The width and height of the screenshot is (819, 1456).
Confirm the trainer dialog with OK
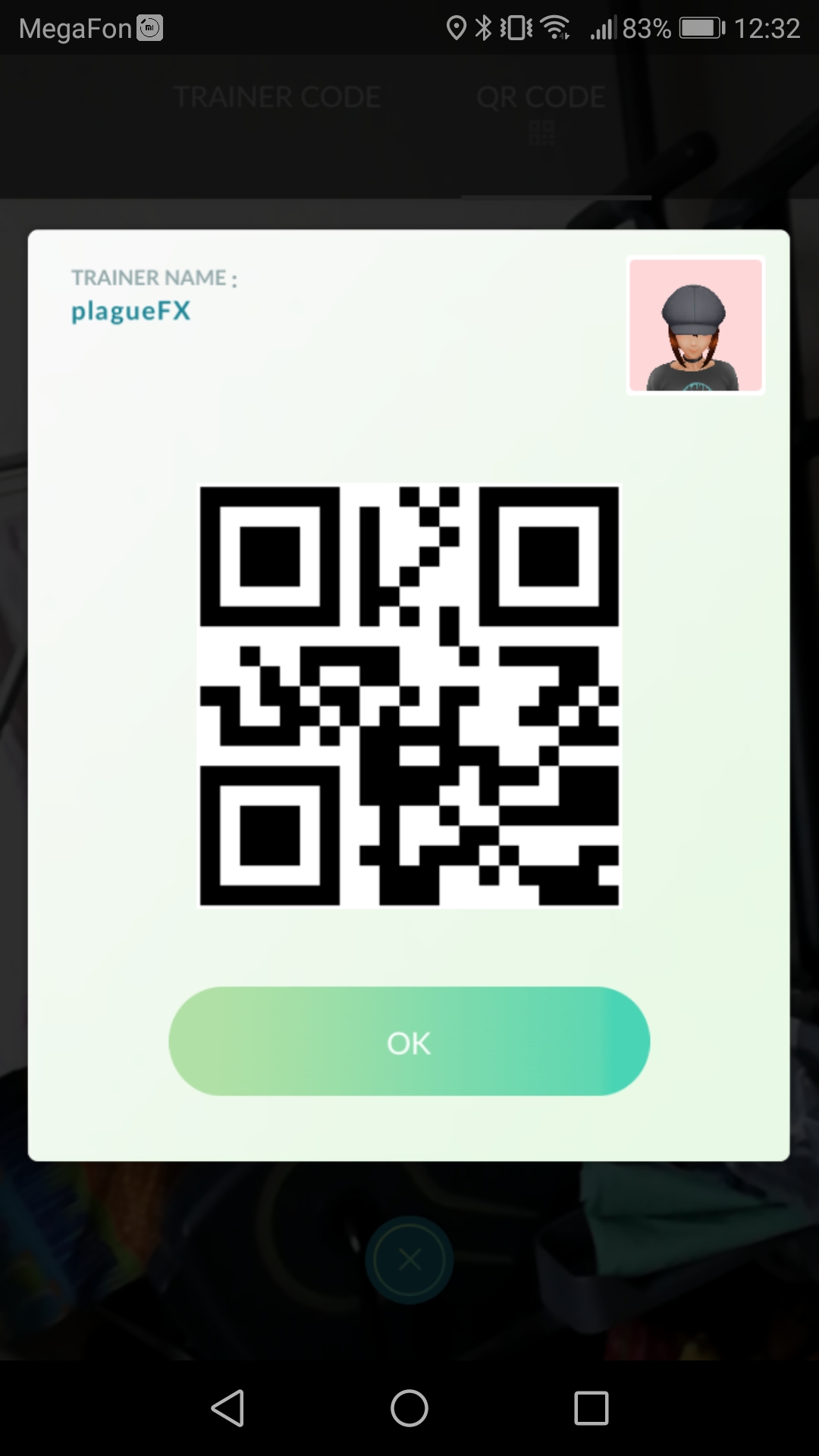point(409,1041)
